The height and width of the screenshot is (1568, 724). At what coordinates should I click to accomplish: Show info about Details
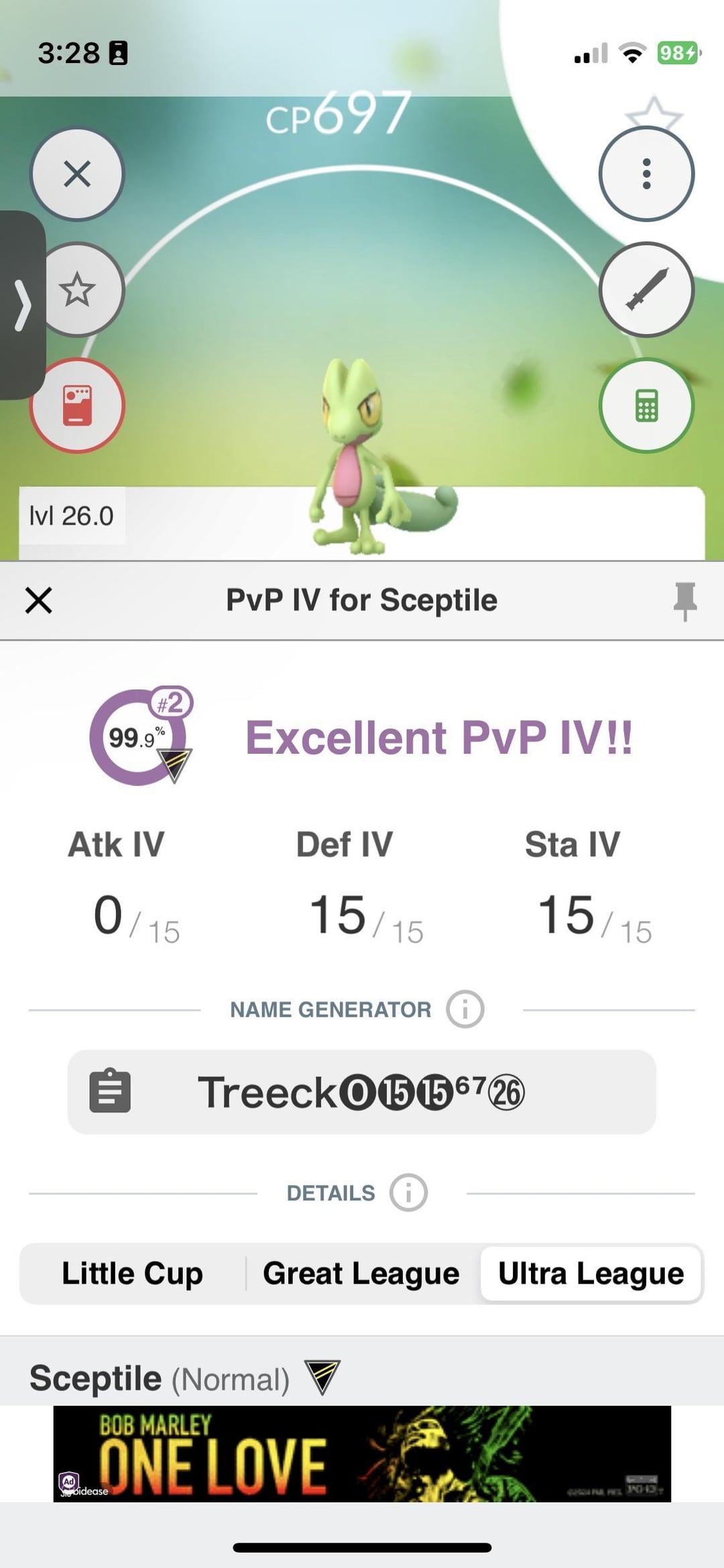409,1193
